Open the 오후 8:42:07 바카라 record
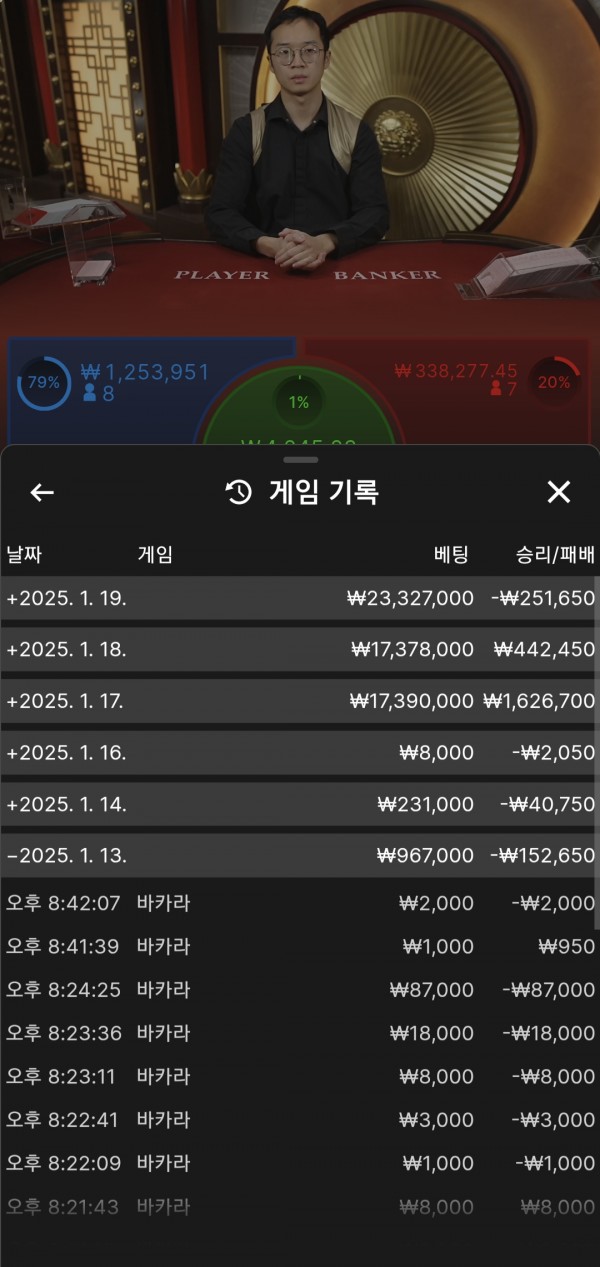600x1267 pixels. [x=298, y=903]
